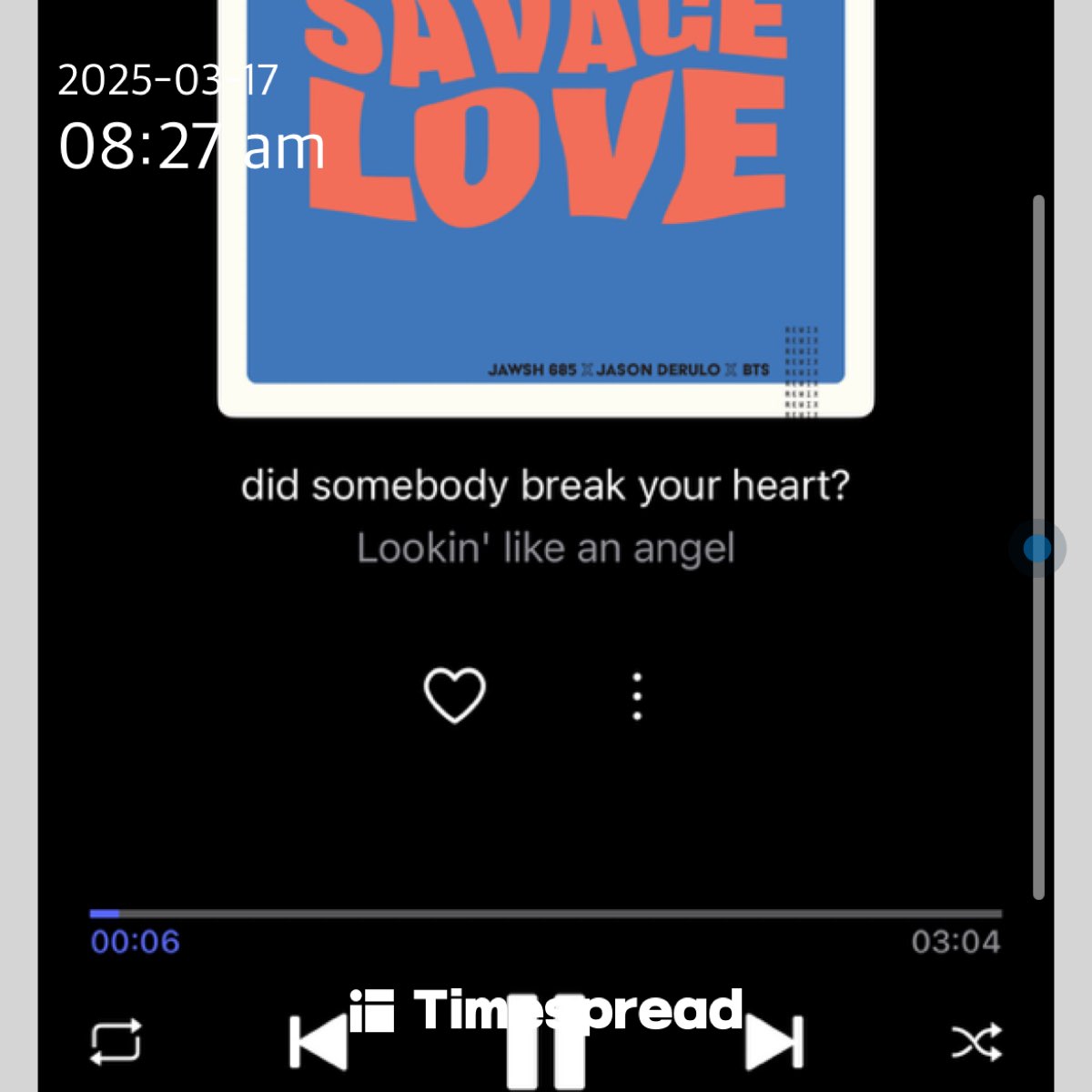The width and height of the screenshot is (1092, 1092).
Task: Toggle shuffle playback
Action: tap(976, 1042)
